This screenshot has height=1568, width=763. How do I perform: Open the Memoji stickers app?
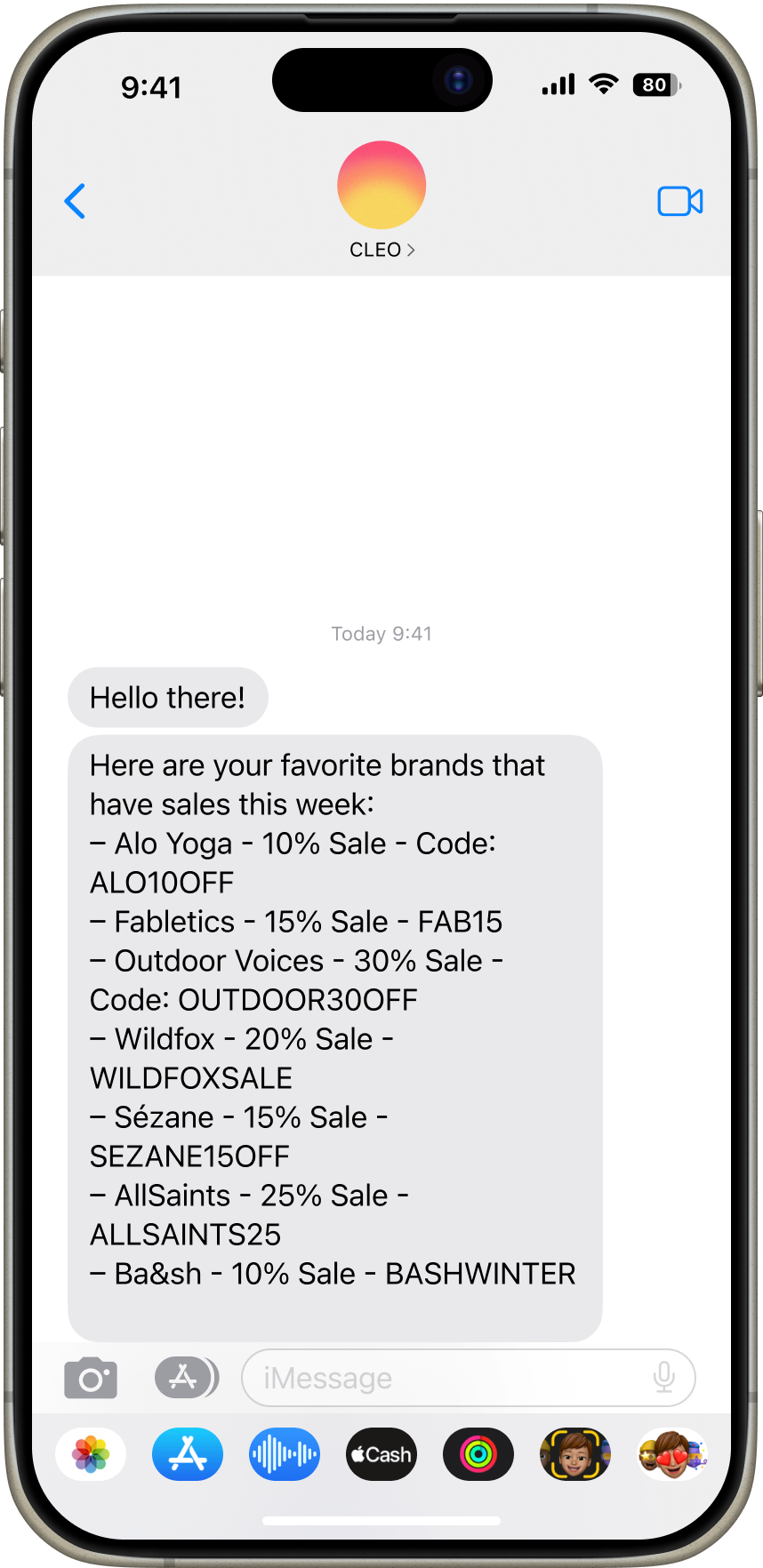[x=671, y=1454]
